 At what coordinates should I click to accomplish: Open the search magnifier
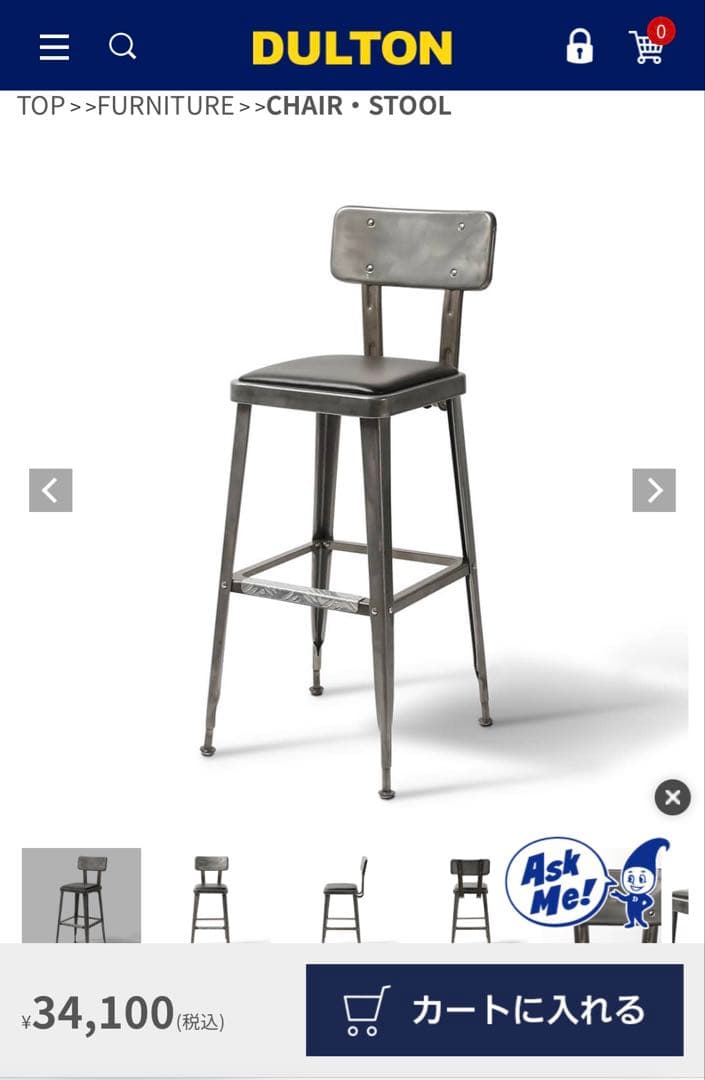click(122, 46)
